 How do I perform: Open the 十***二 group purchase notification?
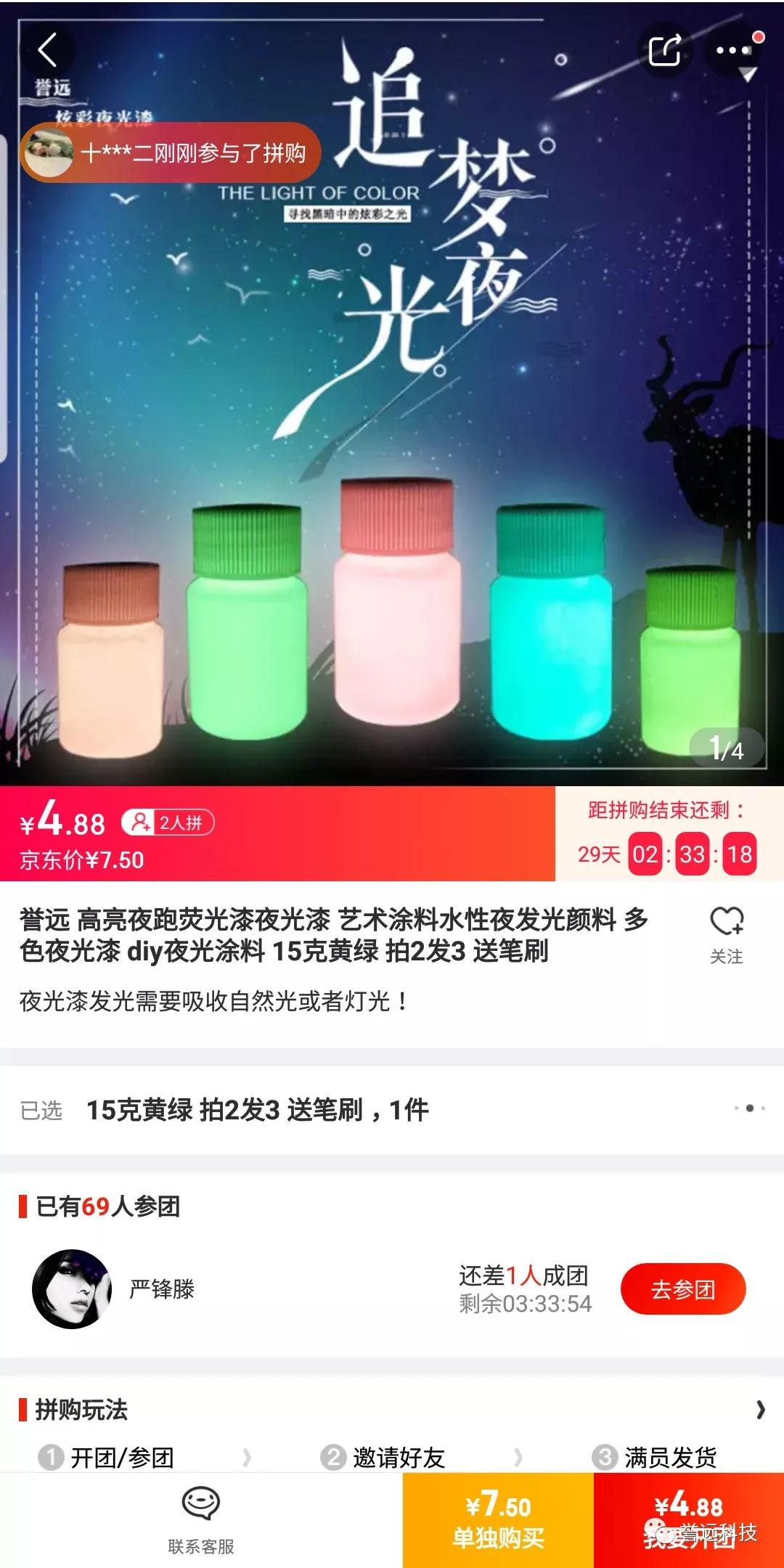click(171, 152)
